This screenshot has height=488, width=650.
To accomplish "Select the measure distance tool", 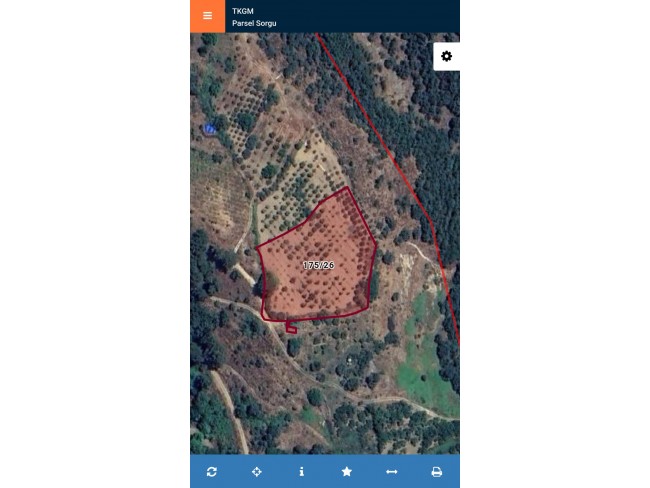I will (392, 471).
